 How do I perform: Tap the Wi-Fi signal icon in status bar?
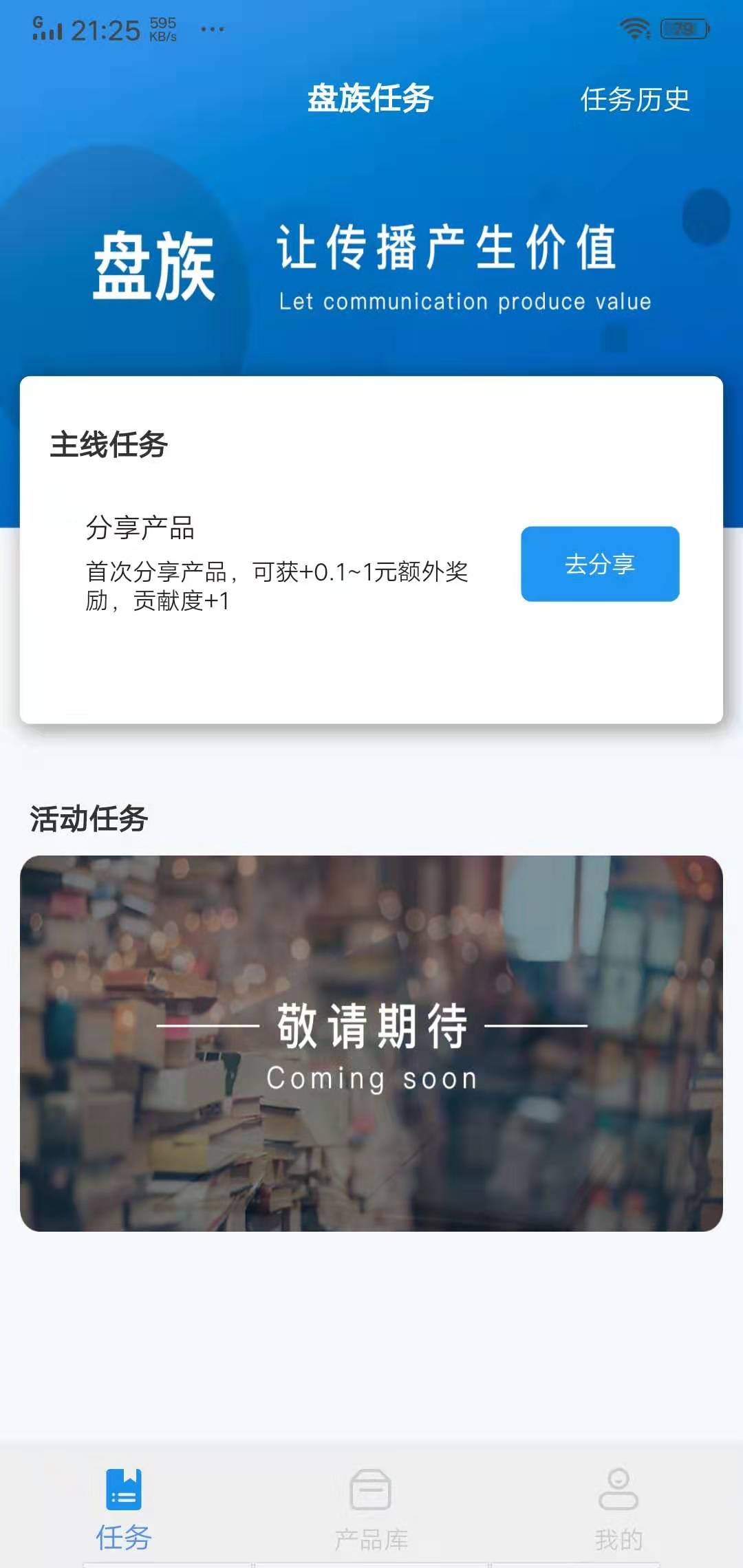click(x=634, y=29)
